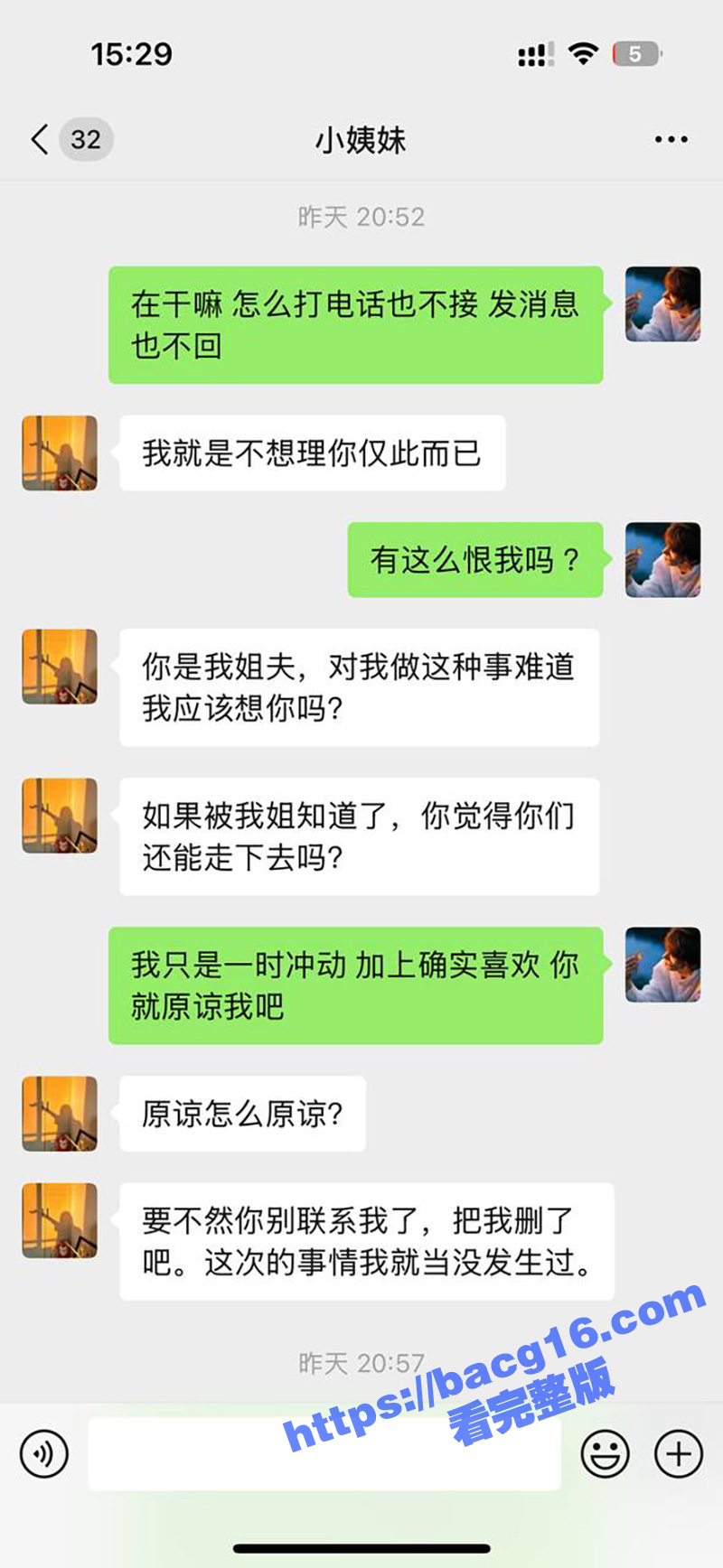Select the message 我就是不想理你仅此而已
The height and width of the screenshot is (1568, 723).
pos(311,453)
